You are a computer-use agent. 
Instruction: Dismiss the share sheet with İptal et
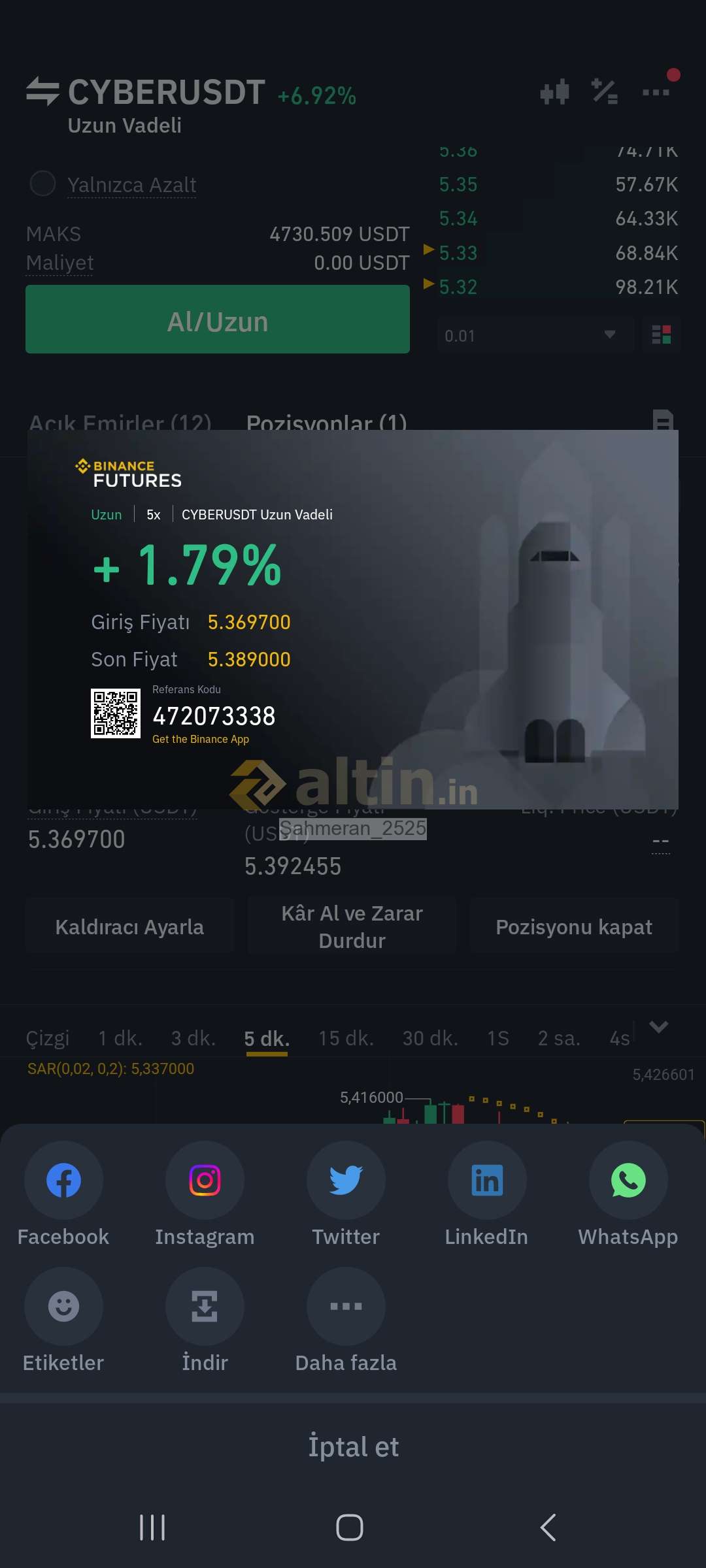pos(353,1446)
